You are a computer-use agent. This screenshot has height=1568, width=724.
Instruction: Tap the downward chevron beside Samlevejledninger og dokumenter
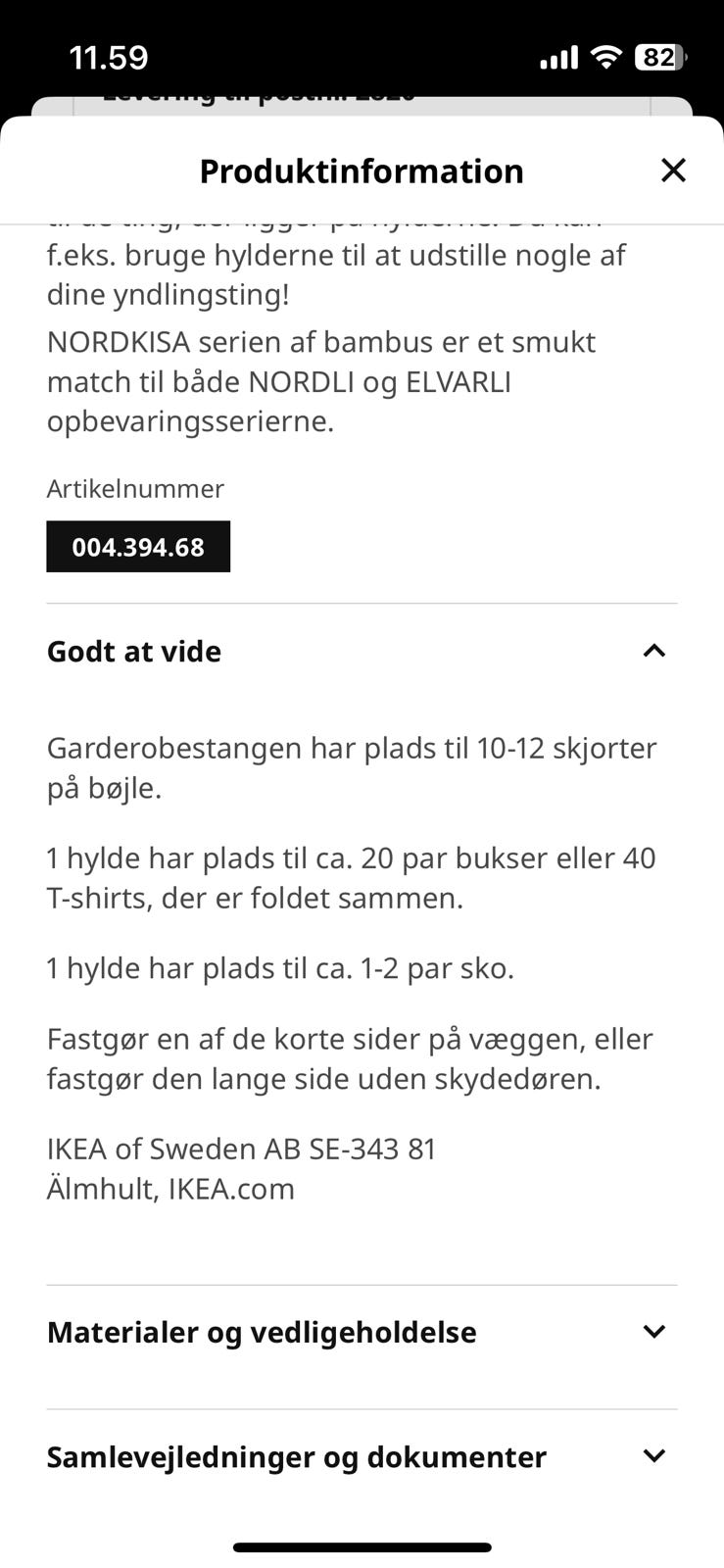click(x=653, y=1456)
